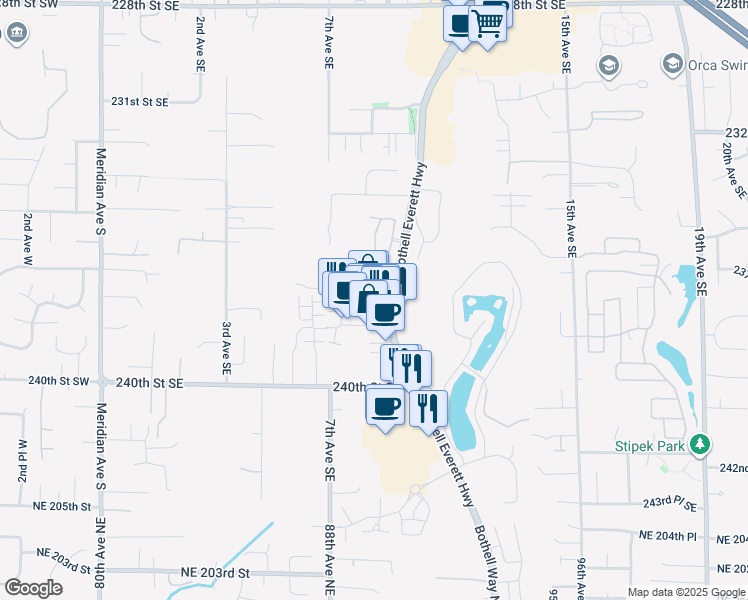The image size is (748, 600).
Task: Open the Stipek Park tree marker
Action: (701, 443)
